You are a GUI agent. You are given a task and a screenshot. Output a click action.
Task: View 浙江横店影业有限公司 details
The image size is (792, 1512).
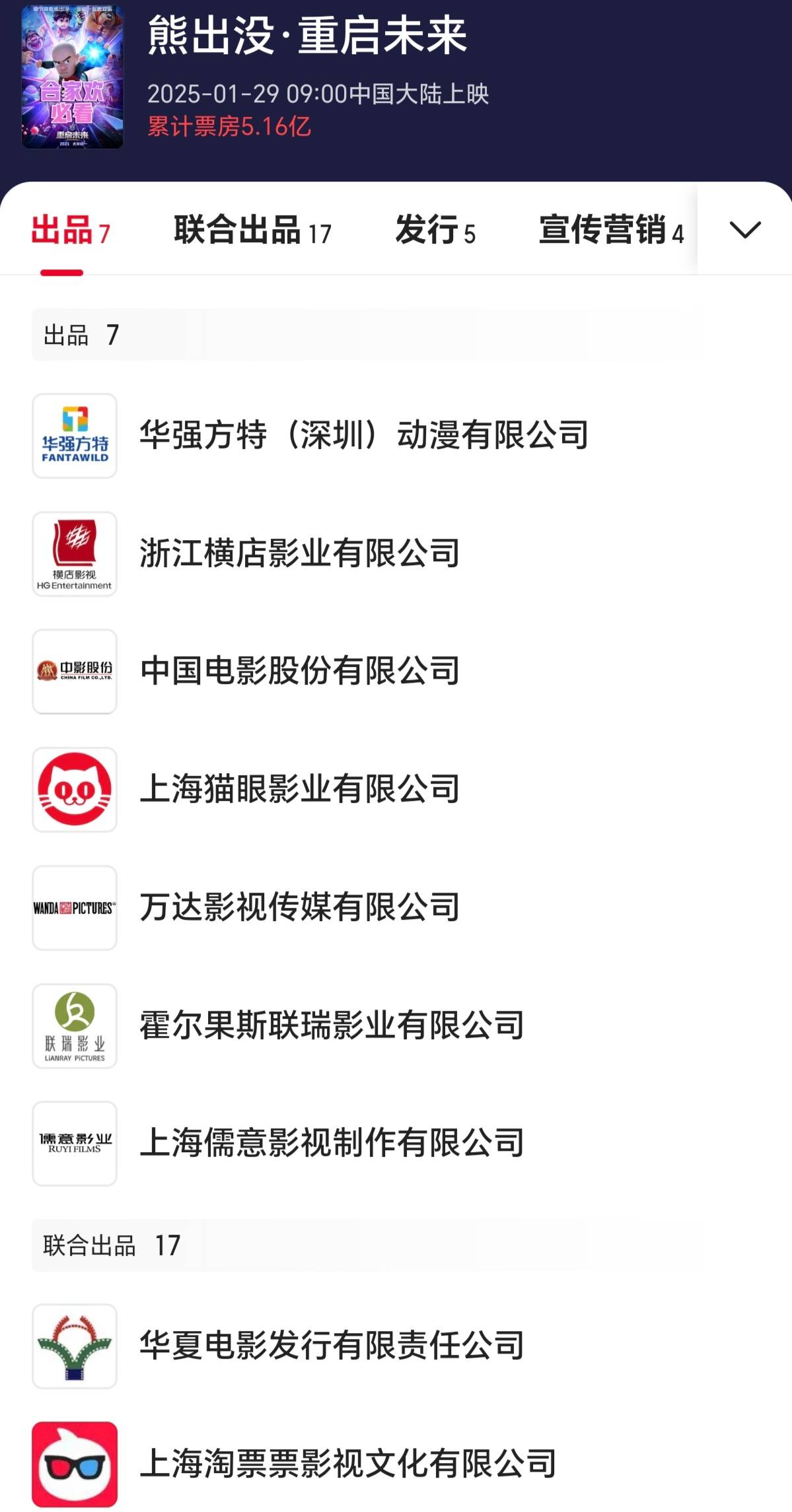click(299, 553)
